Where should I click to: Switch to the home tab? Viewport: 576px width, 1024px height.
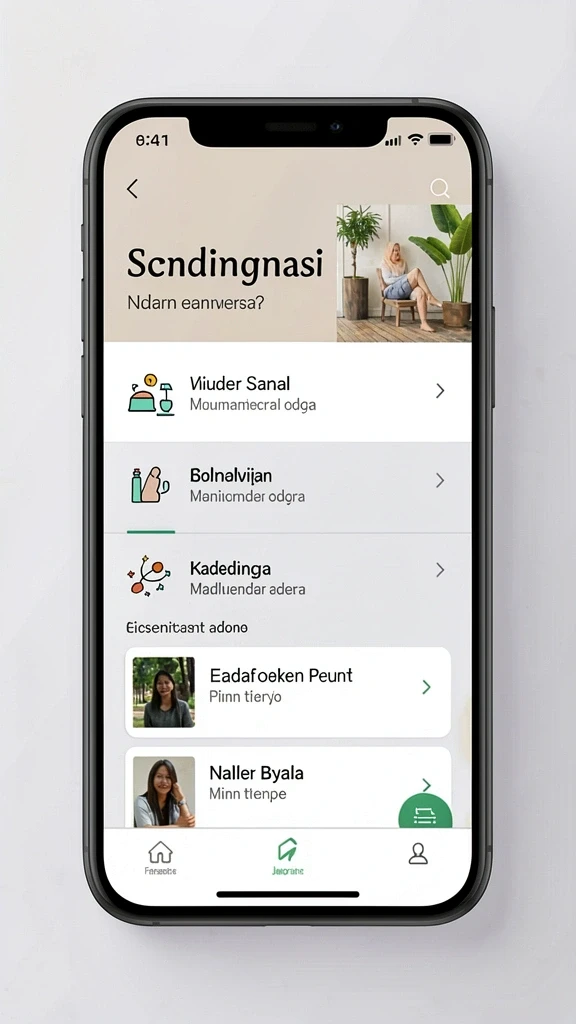click(161, 857)
